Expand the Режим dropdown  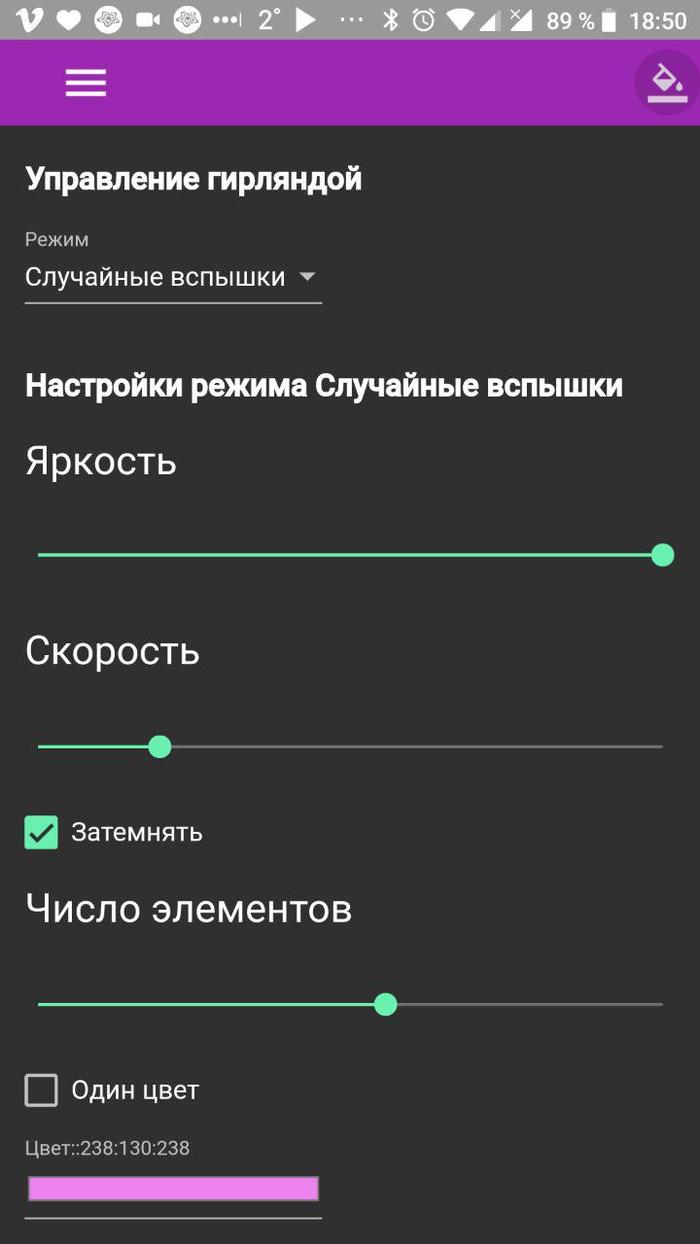tap(172, 278)
